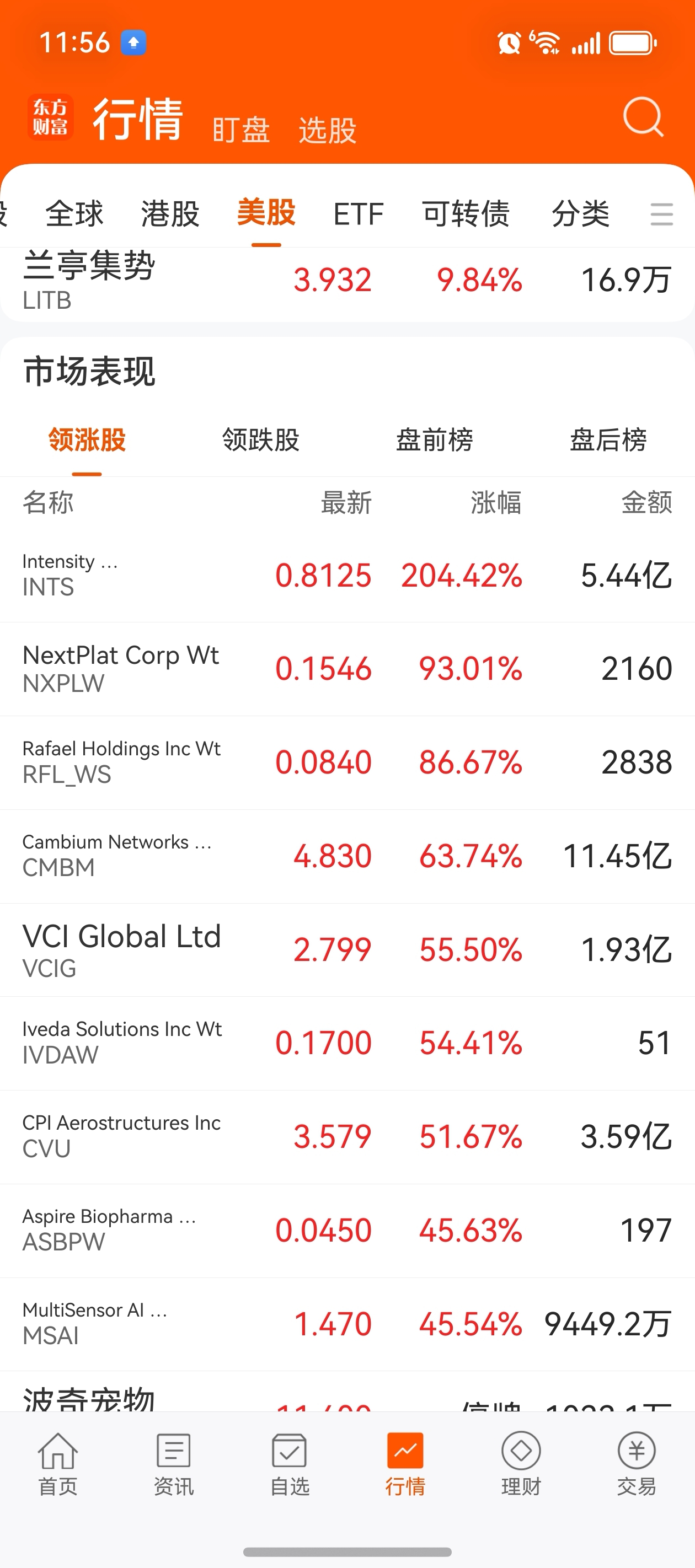This screenshot has width=695, height=1568.
Task: Open the market category menu icon
Action: (661, 214)
